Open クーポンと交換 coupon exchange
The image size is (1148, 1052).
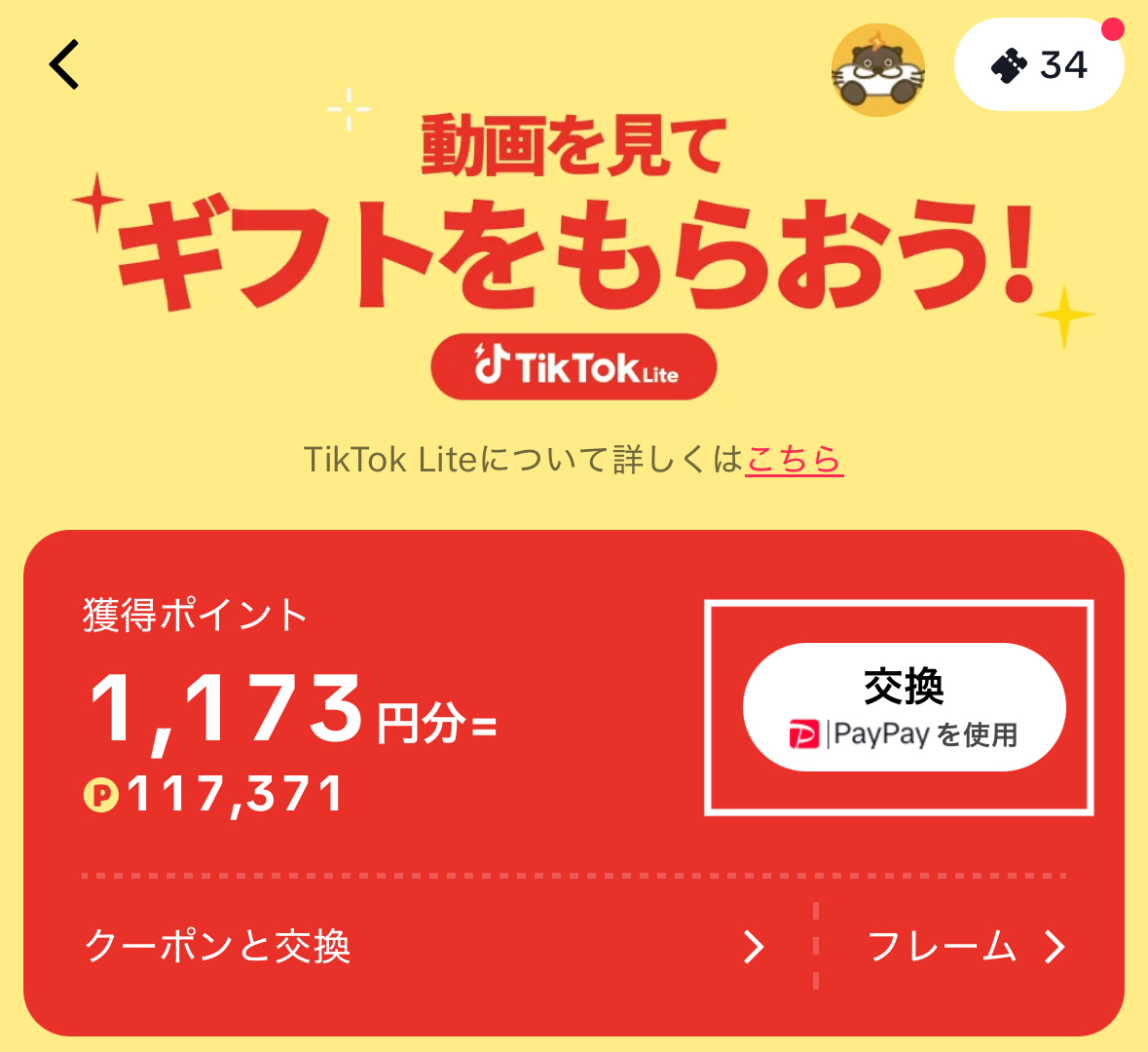(424, 946)
